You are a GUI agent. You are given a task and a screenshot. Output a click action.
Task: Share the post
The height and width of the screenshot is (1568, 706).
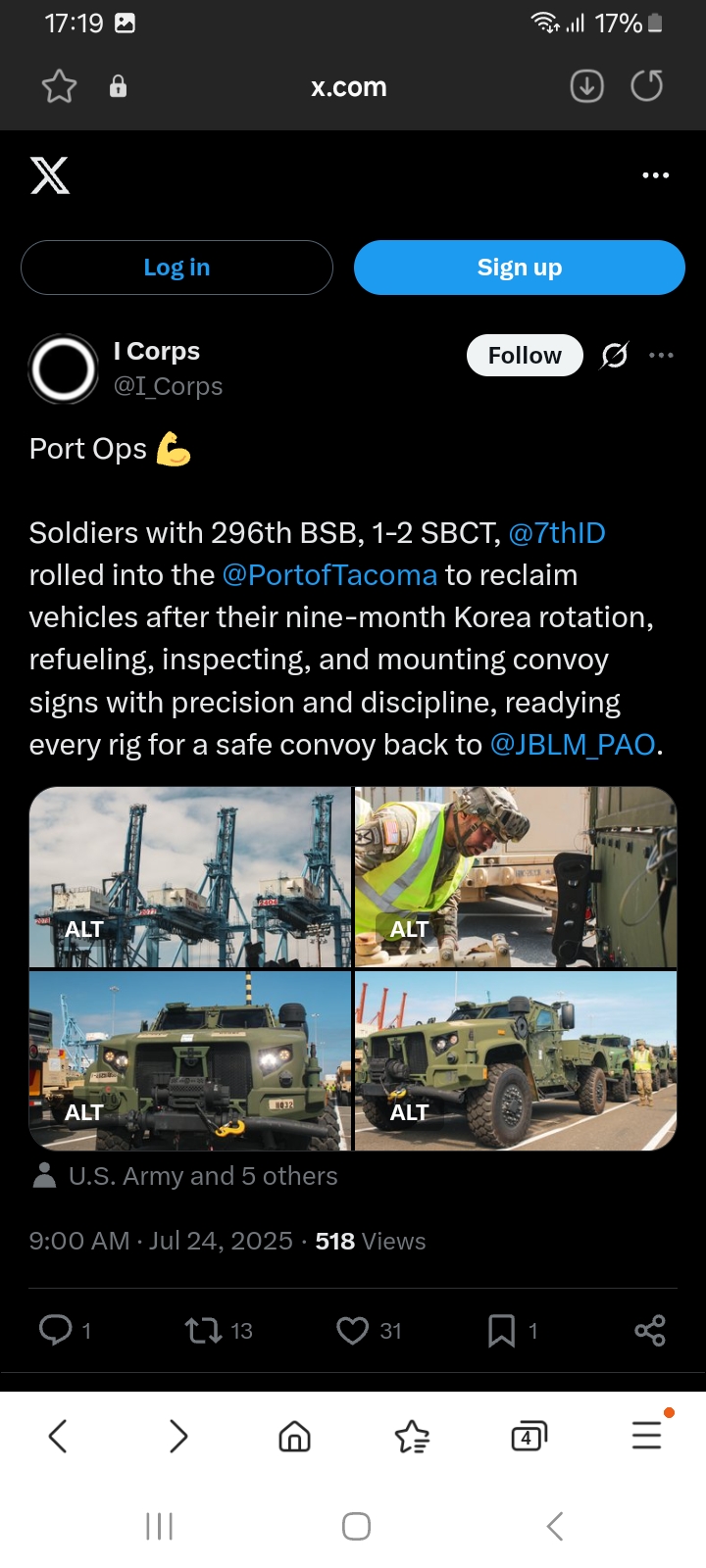click(650, 1330)
